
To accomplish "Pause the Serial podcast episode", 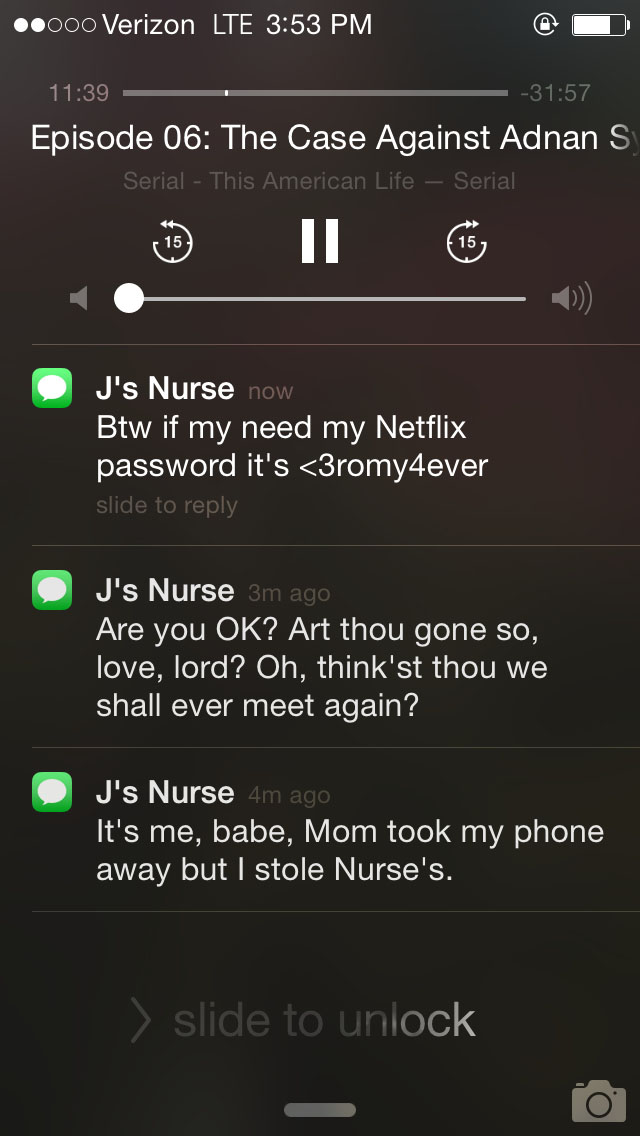I will pyautogui.click(x=320, y=241).
